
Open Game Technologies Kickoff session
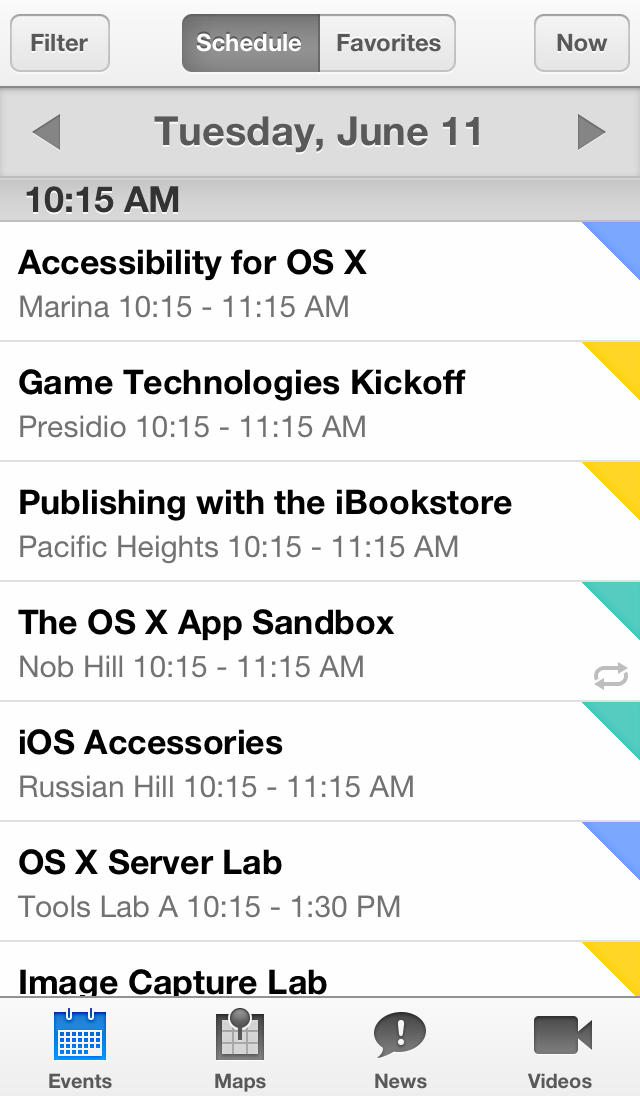coord(300,401)
